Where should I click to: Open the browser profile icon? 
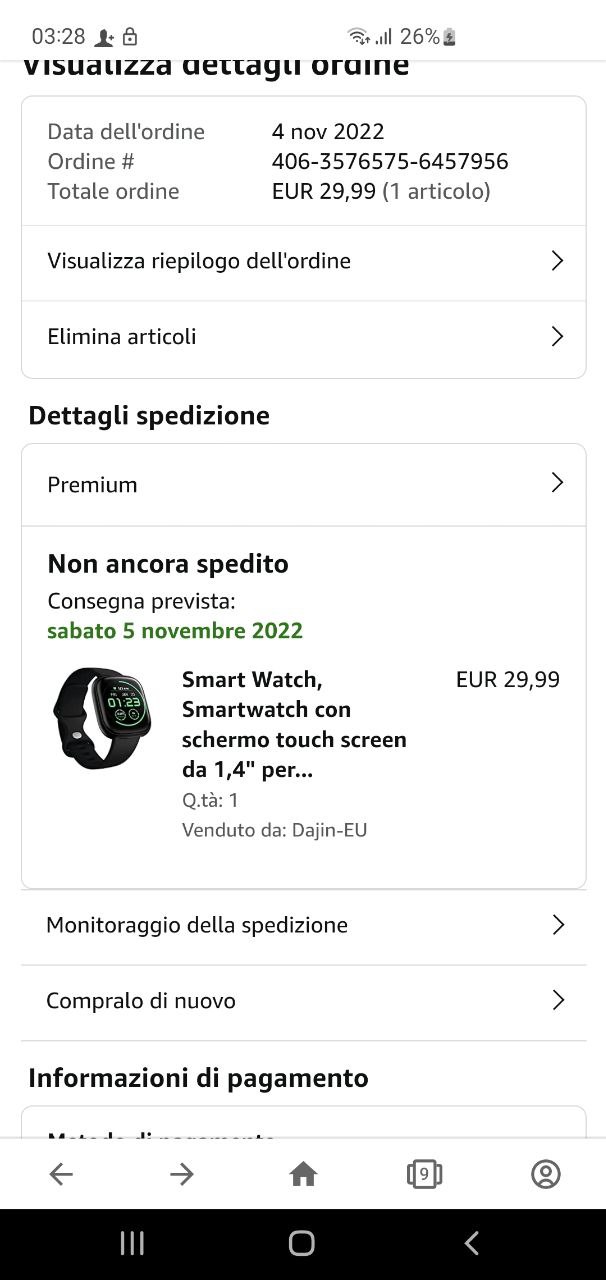546,1174
